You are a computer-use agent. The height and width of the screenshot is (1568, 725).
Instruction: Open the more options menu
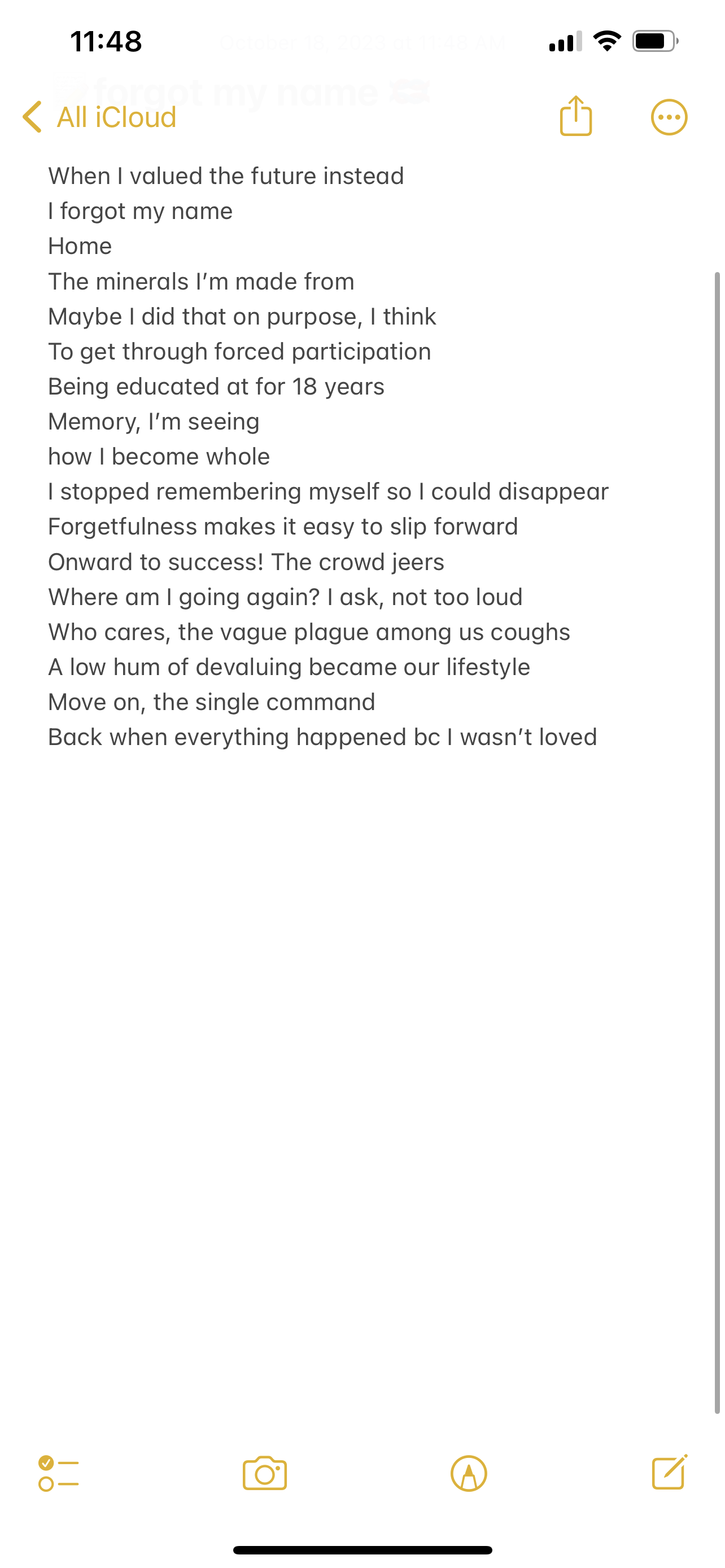pos(669,117)
